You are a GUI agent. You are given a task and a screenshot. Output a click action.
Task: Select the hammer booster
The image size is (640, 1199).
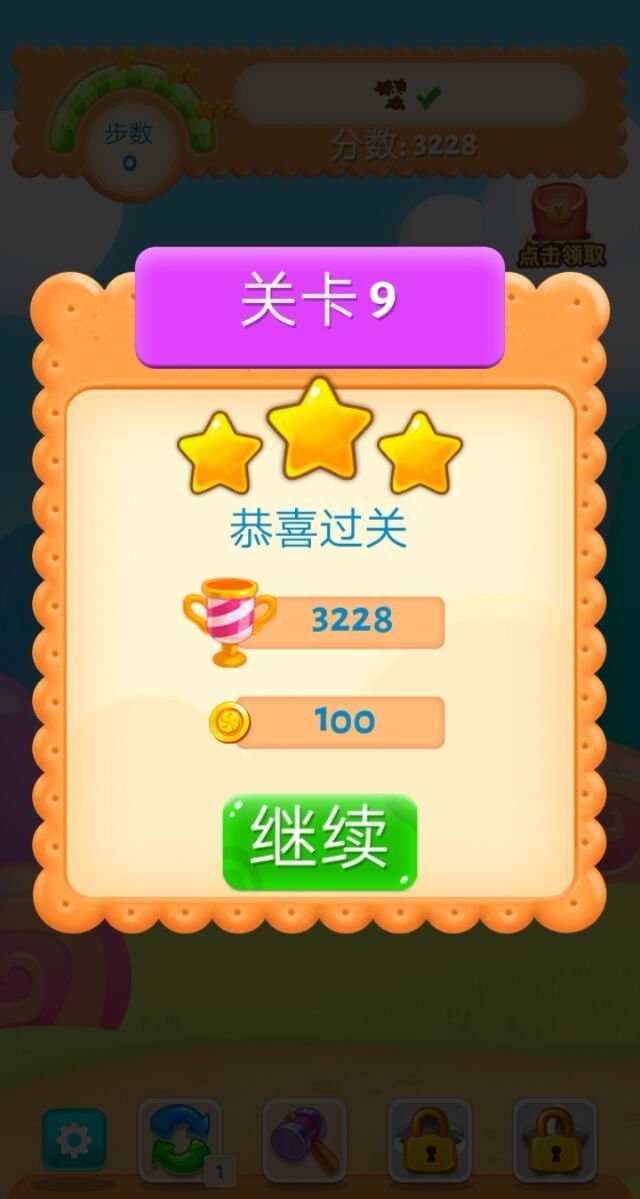(304, 1140)
